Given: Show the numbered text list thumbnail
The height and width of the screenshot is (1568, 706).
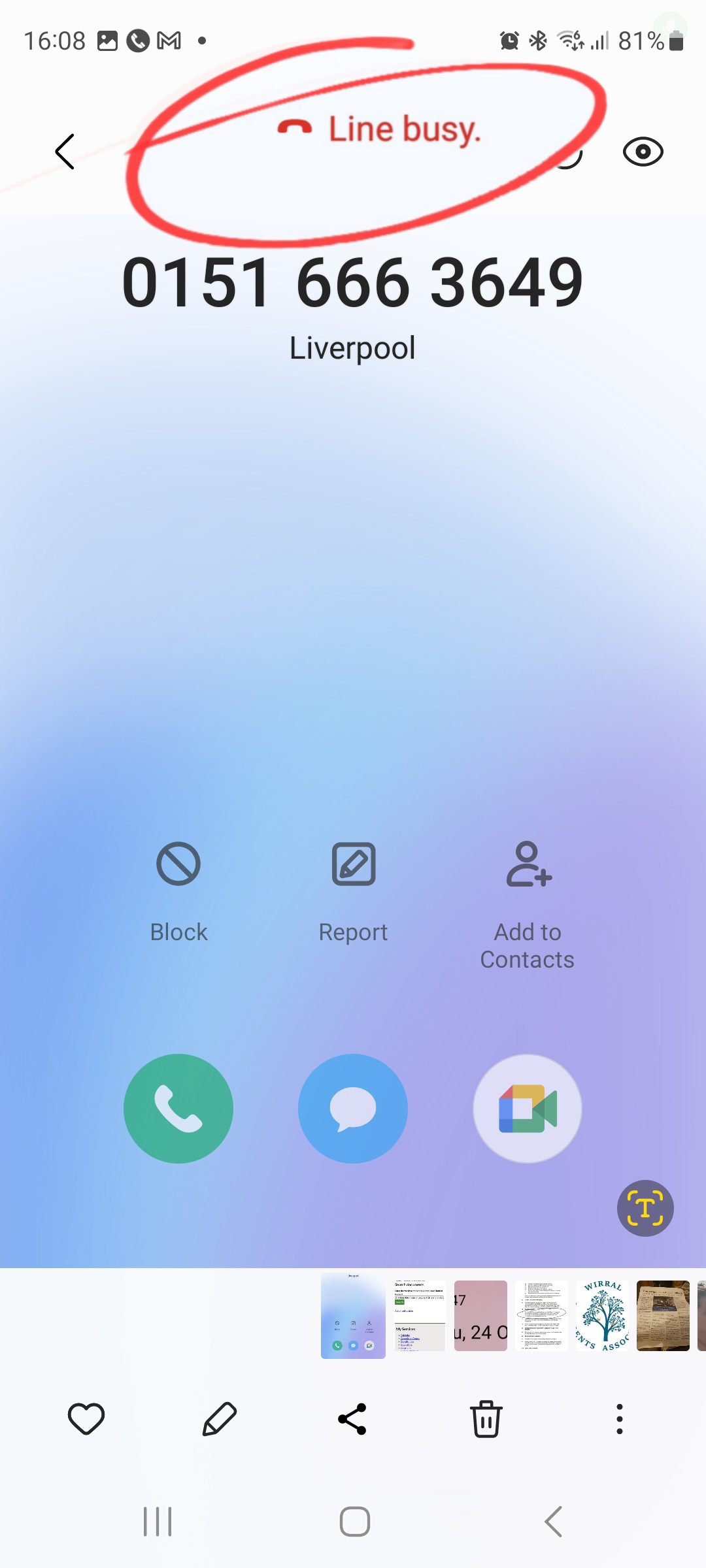Looking at the screenshot, I should point(541,1315).
